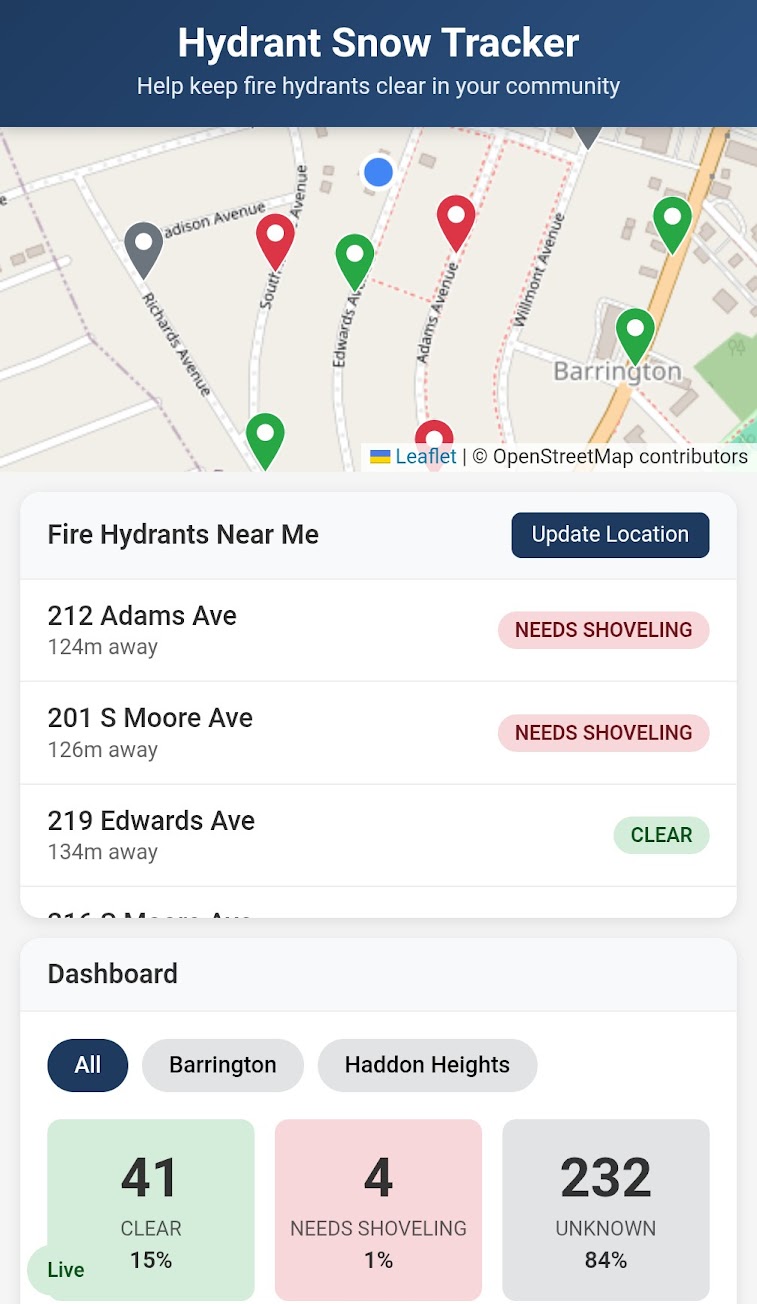The image size is (757, 1304).
Task: Select the All filter in the Dashboard
Action: pyautogui.click(x=87, y=1065)
